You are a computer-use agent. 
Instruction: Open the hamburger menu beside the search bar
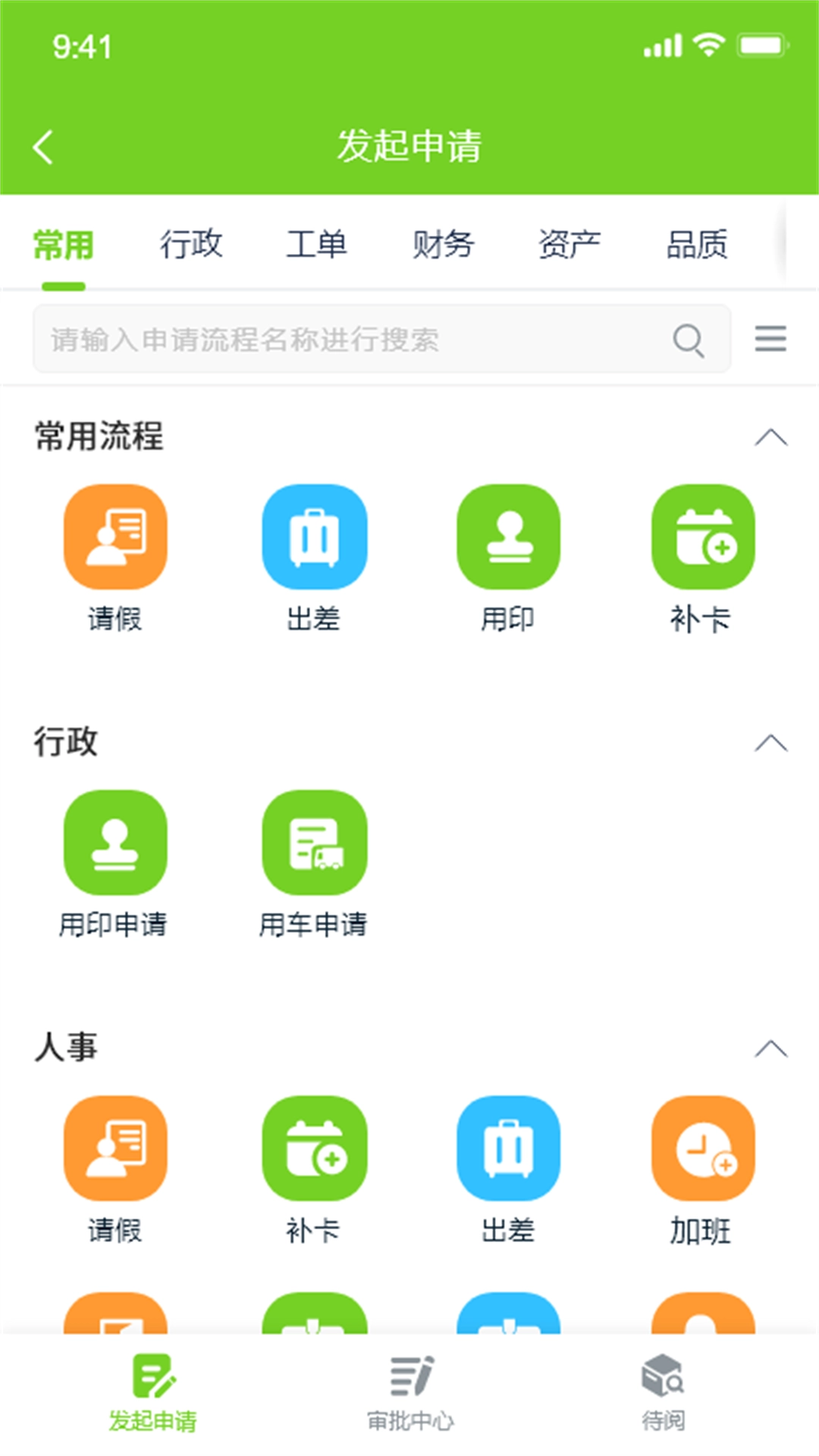770,339
